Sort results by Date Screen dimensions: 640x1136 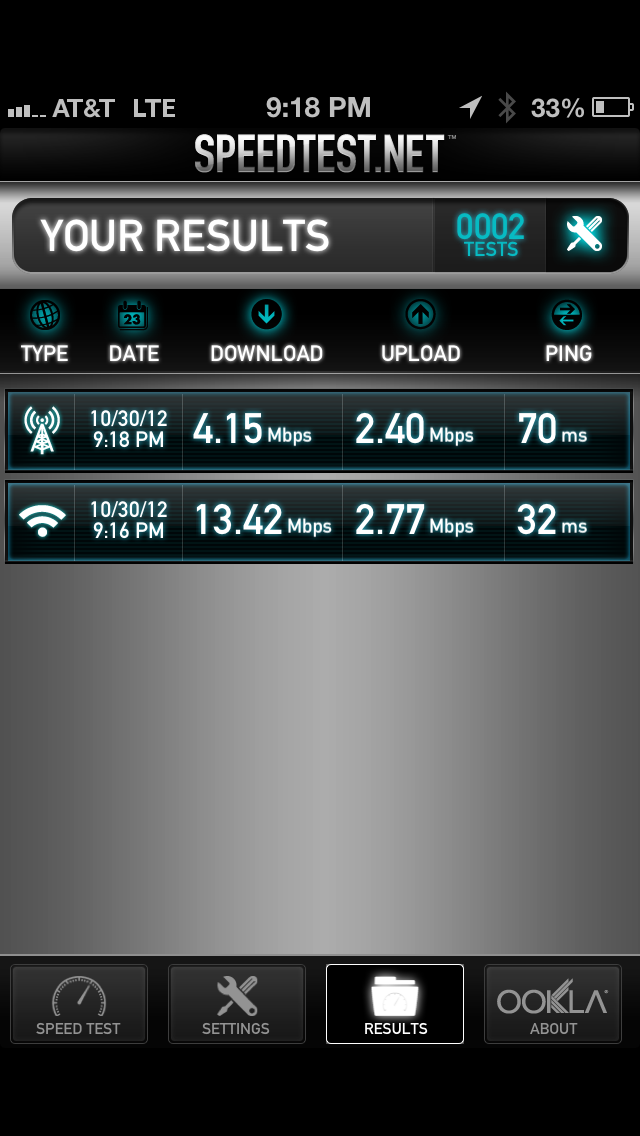pyautogui.click(x=133, y=333)
